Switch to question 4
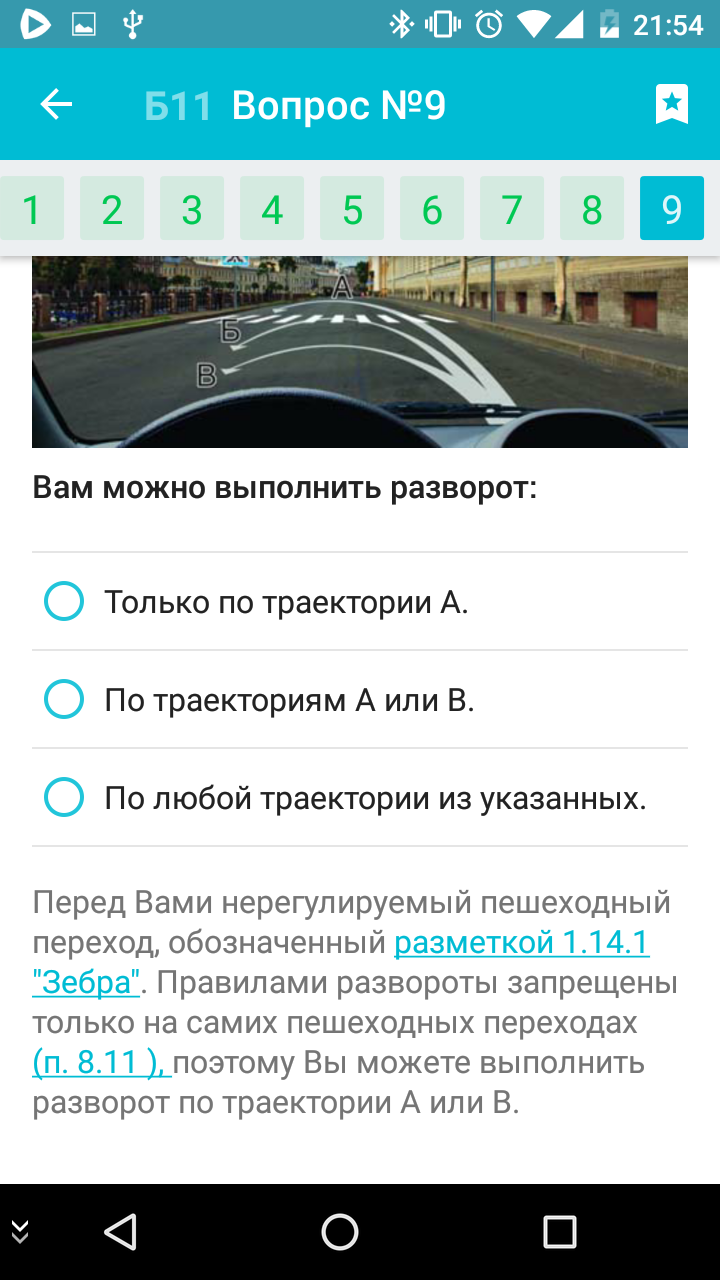Viewport: 720px width, 1280px height. coord(272,209)
